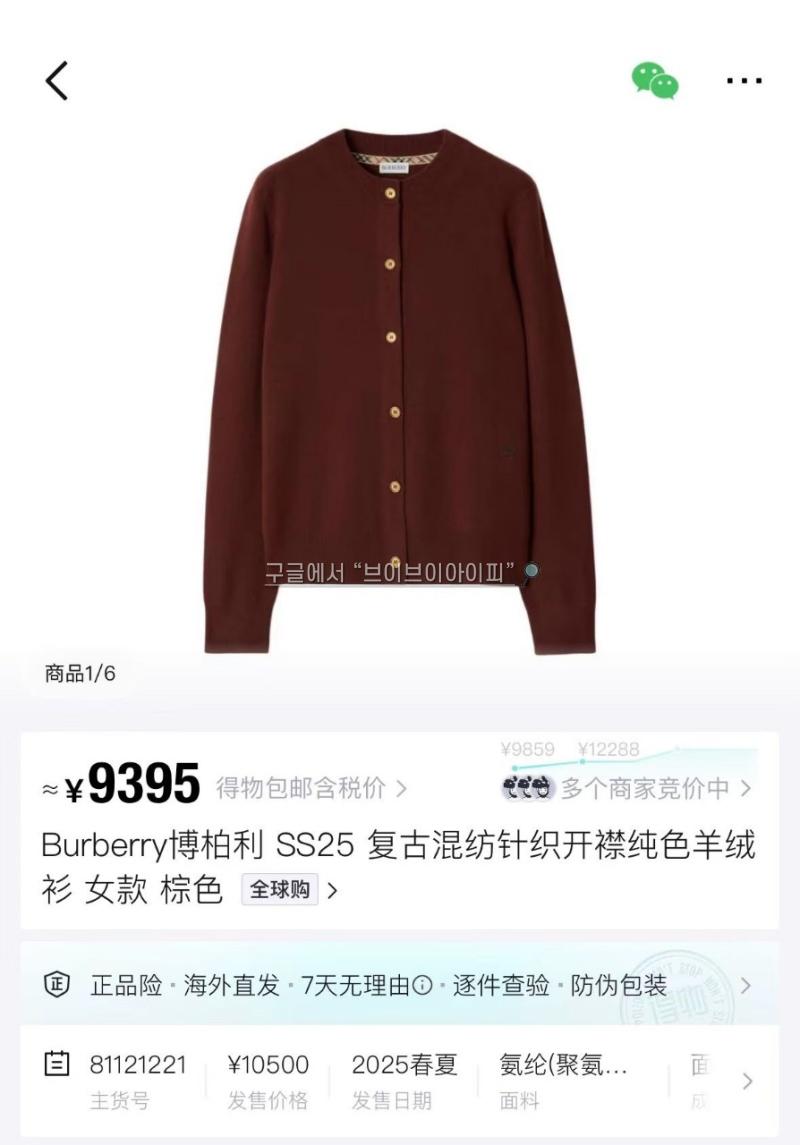Open the three-dot overflow menu
The height and width of the screenshot is (1145, 800).
point(744,81)
